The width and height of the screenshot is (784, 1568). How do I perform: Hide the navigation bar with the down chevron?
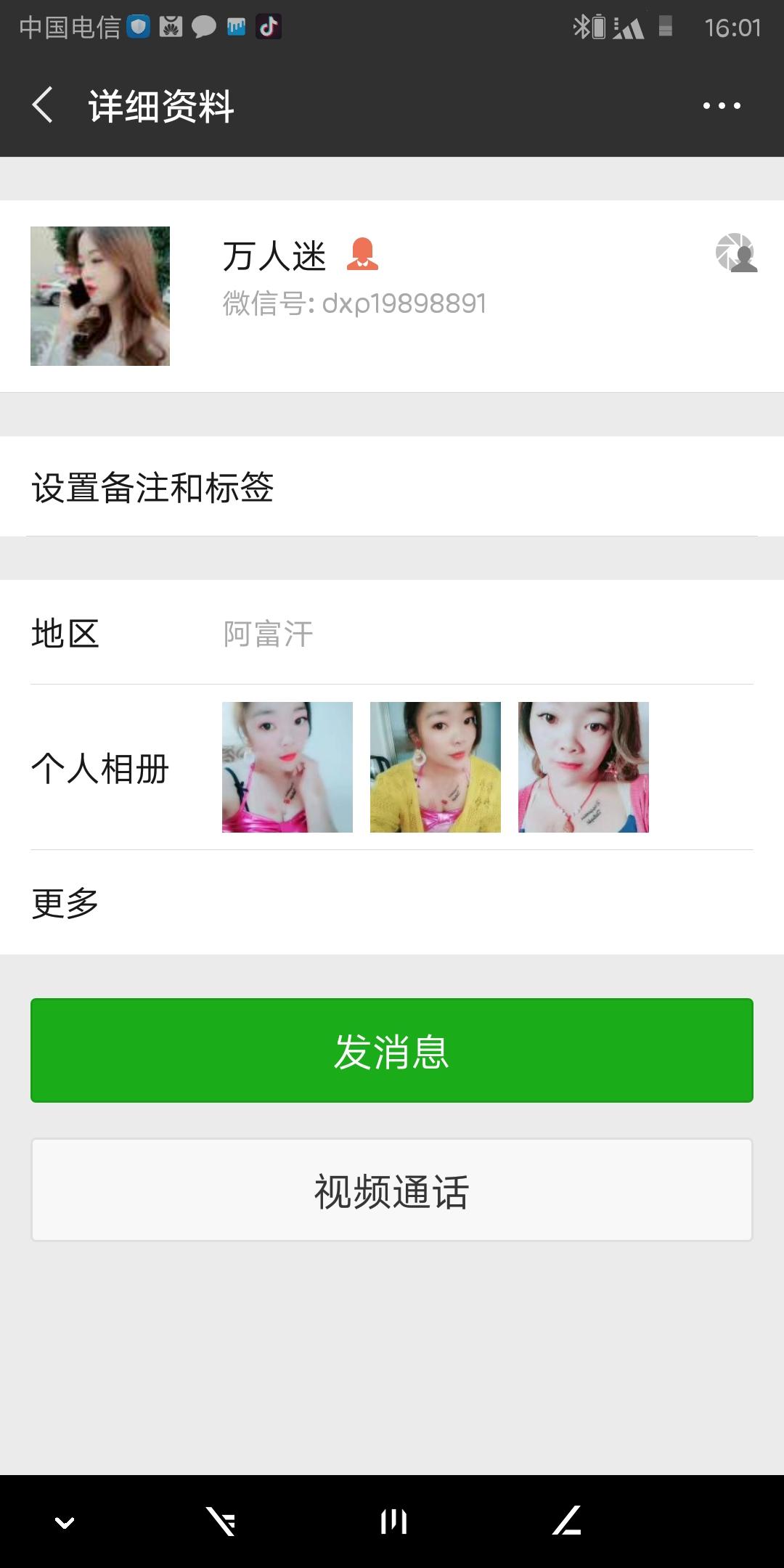[x=65, y=1522]
